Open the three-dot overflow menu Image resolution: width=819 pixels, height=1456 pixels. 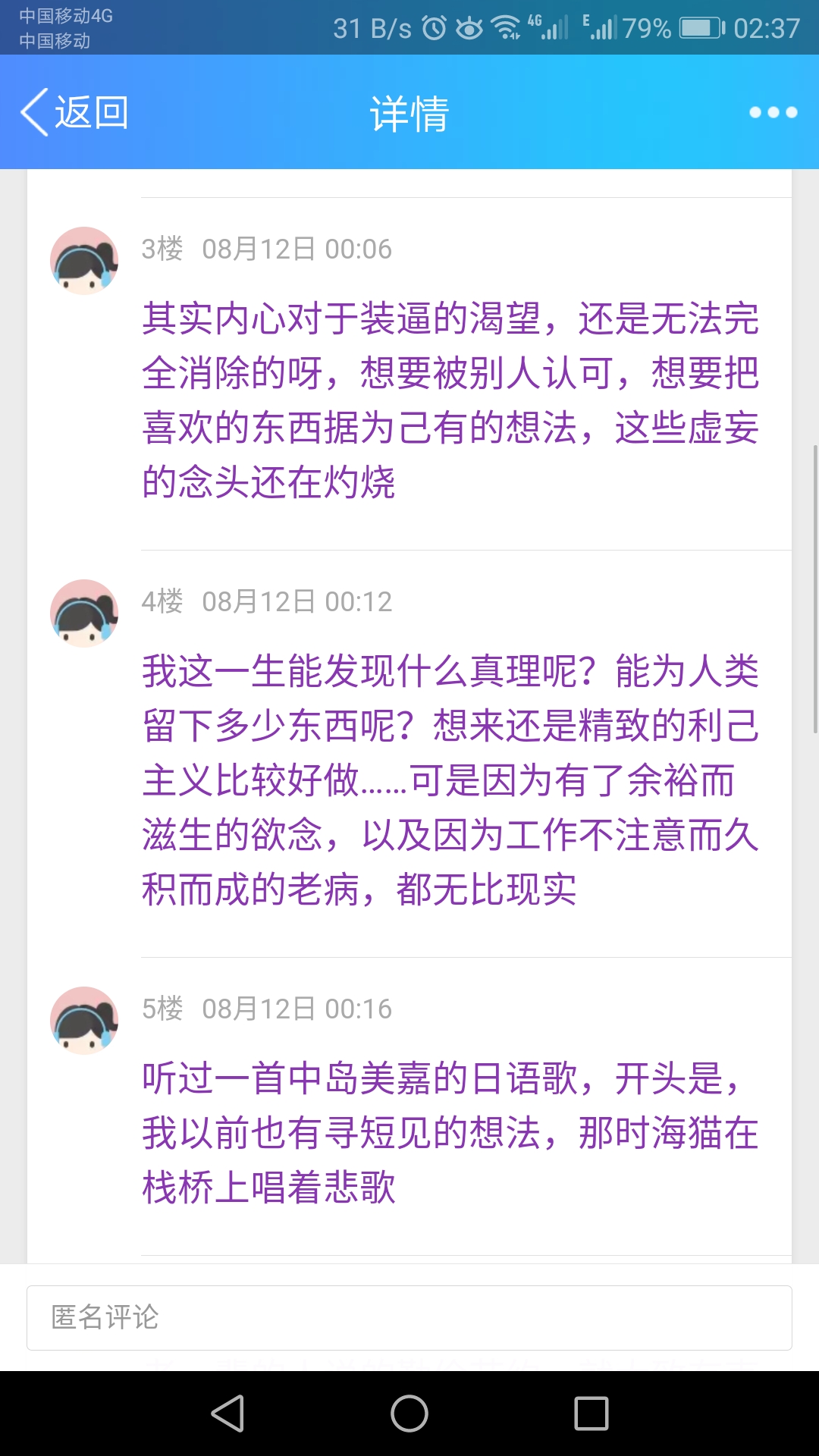click(773, 112)
